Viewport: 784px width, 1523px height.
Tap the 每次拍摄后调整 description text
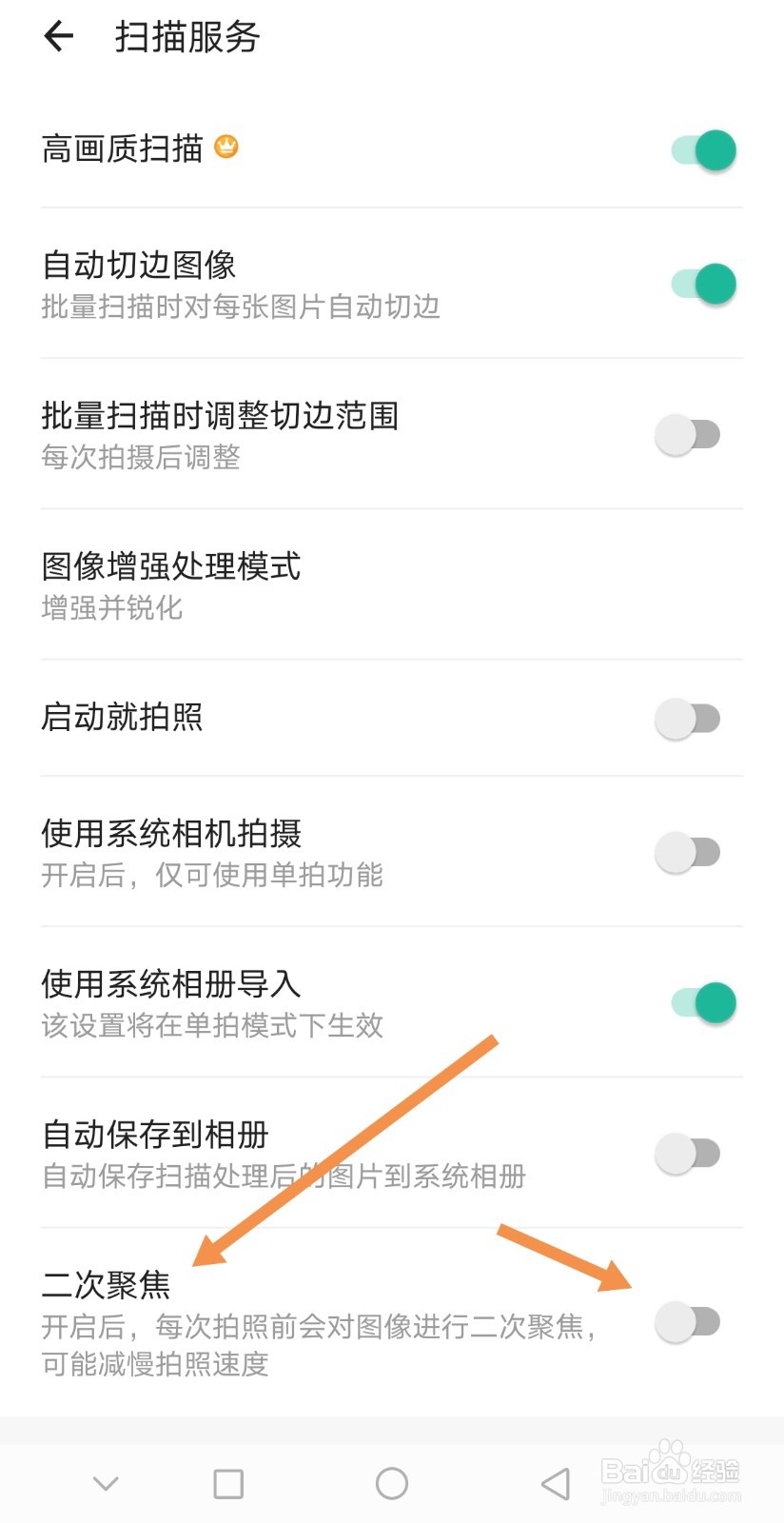[140, 458]
